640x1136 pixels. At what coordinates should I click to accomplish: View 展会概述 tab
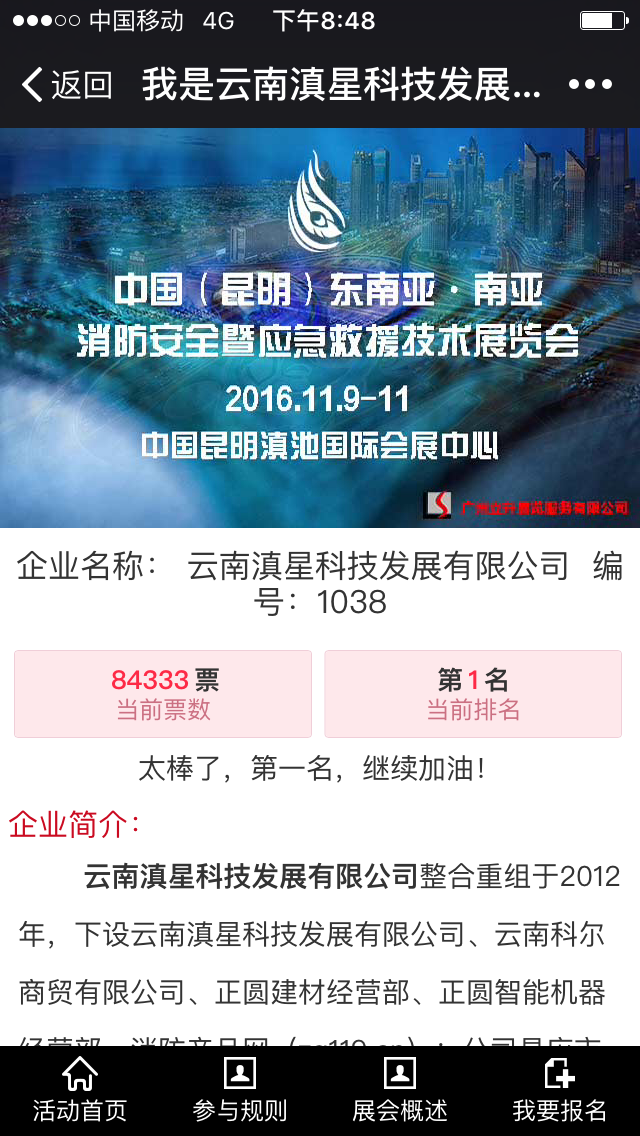pos(400,1091)
